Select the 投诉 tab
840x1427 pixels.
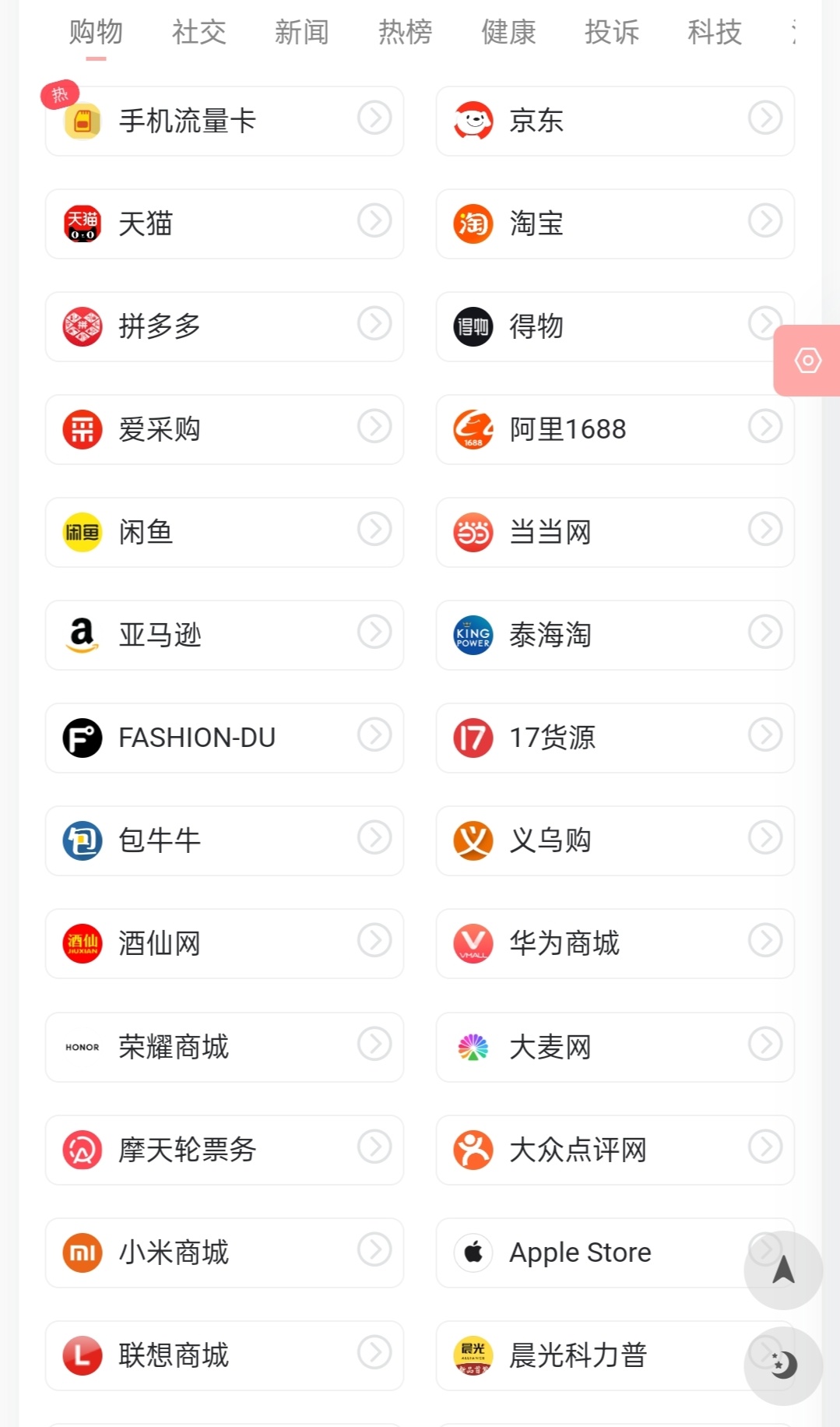point(612,32)
